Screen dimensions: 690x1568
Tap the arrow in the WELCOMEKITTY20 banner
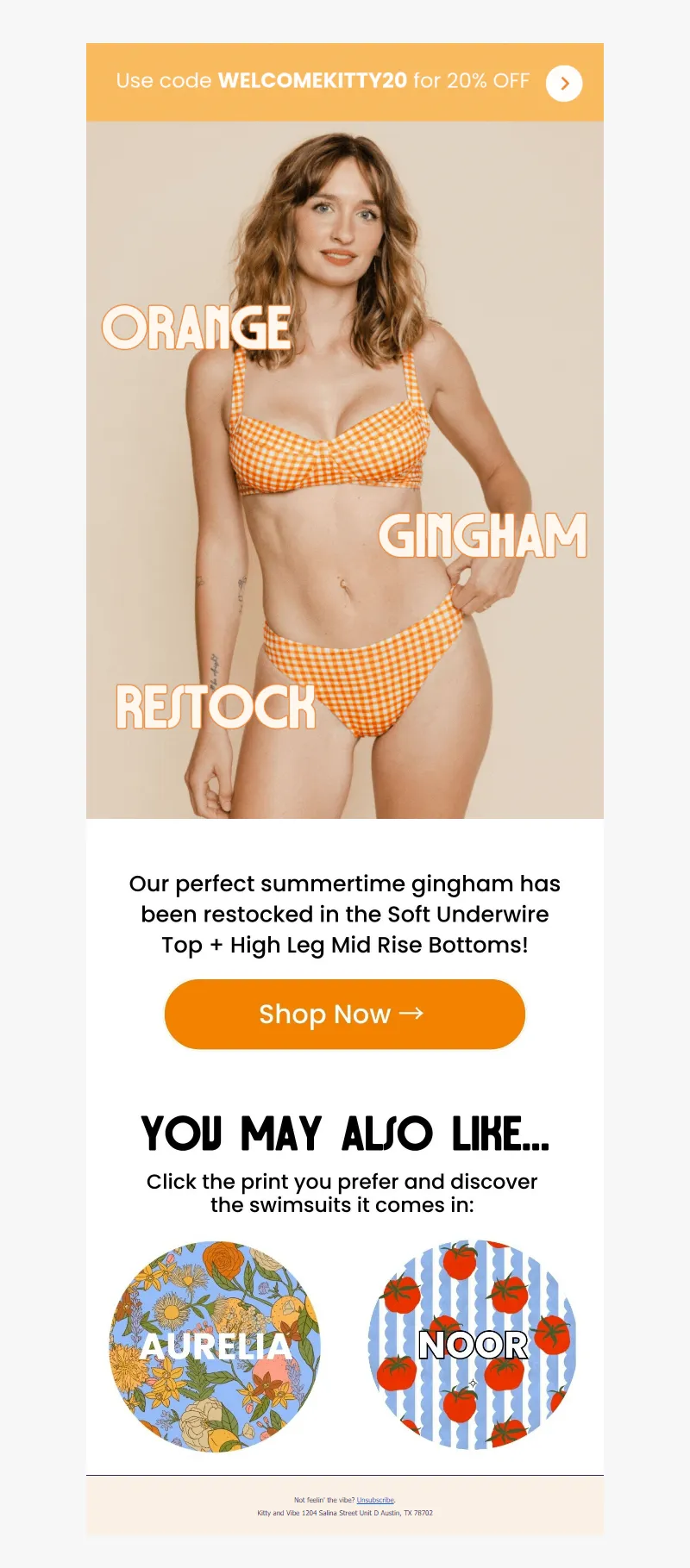564,83
